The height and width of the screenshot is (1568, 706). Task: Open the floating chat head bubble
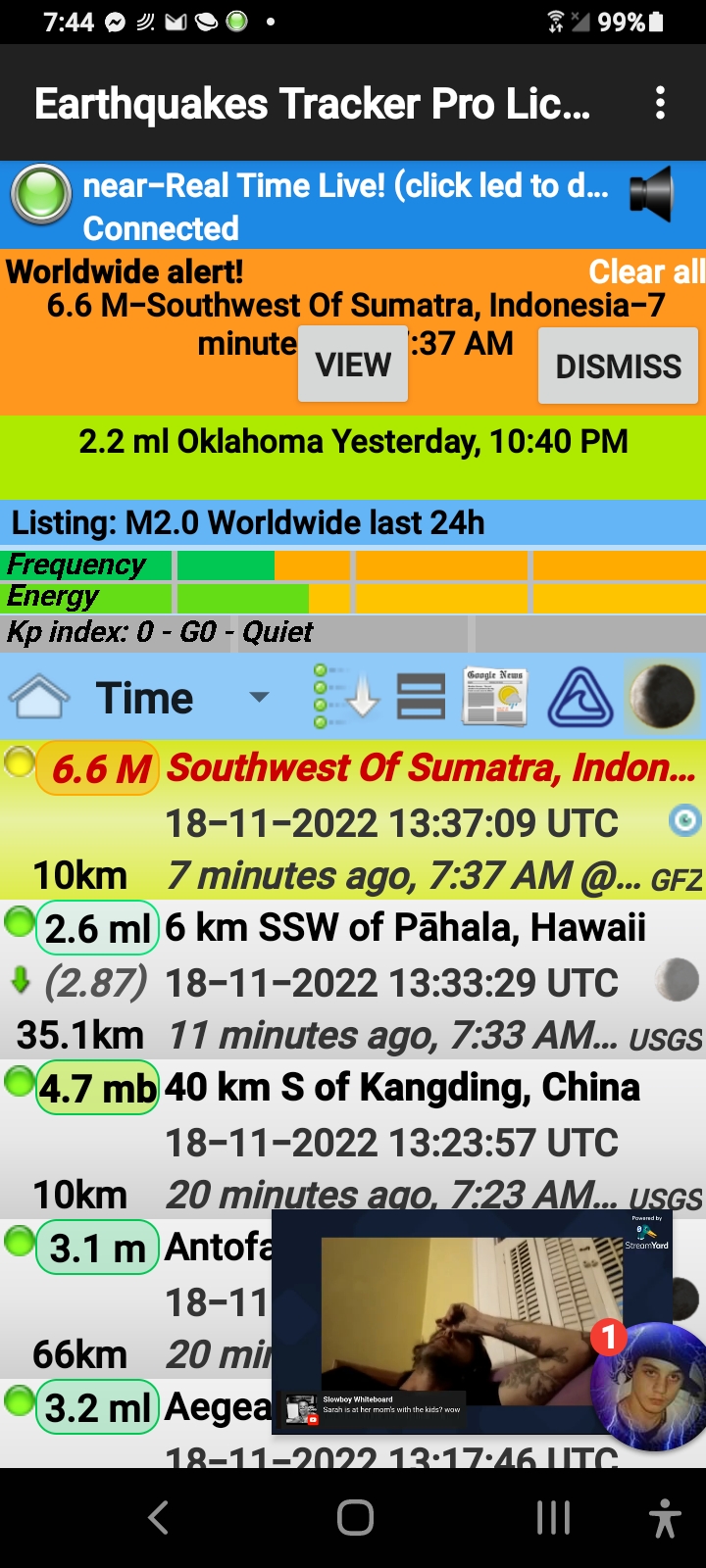click(x=650, y=1388)
